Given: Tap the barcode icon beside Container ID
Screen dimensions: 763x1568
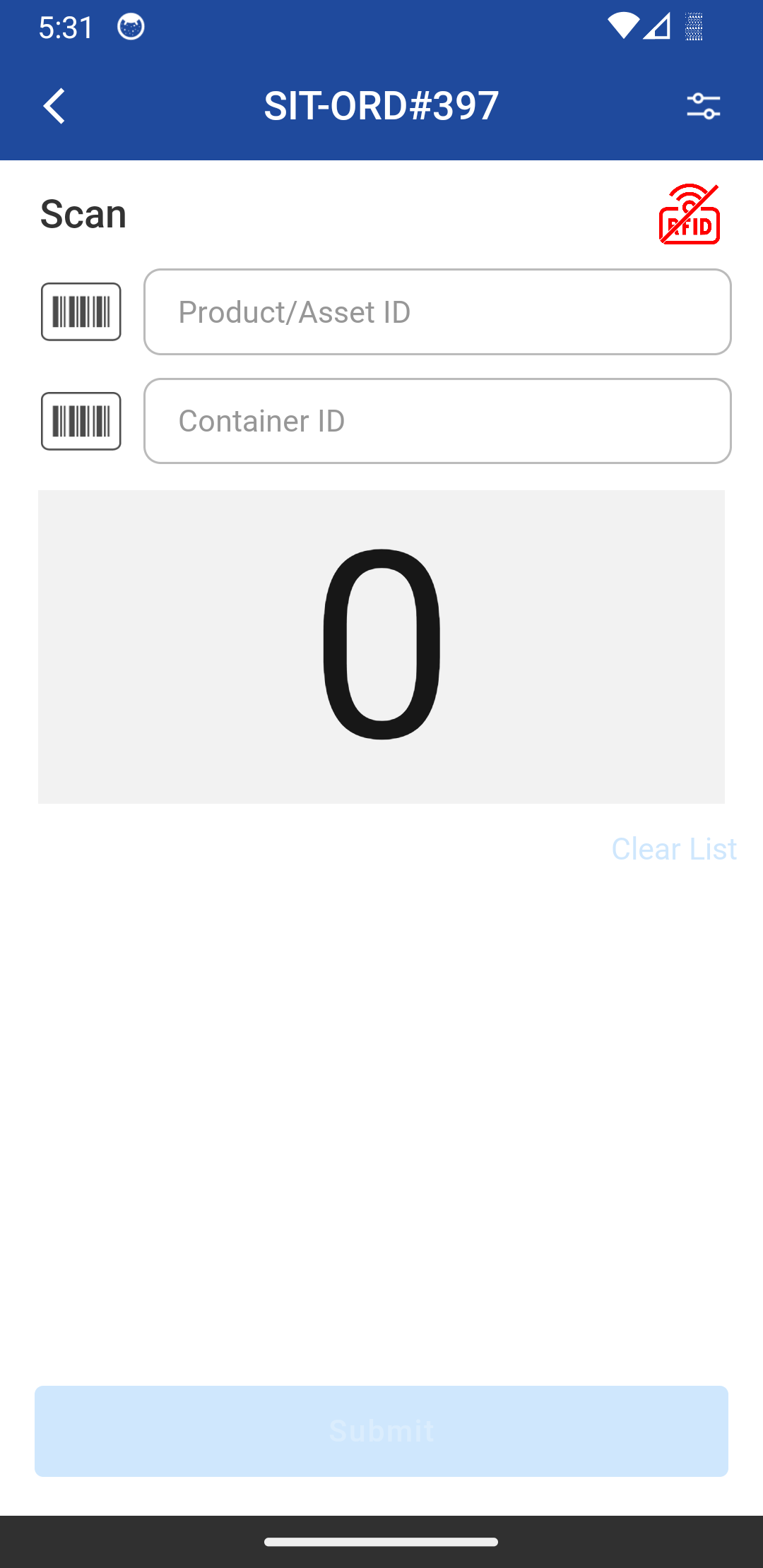Looking at the screenshot, I should 81,420.
